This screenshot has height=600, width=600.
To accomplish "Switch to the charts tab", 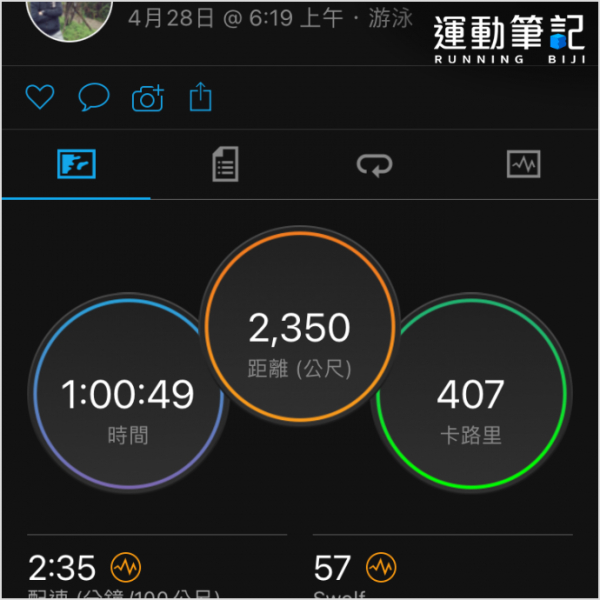I will (x=523, y=164).
